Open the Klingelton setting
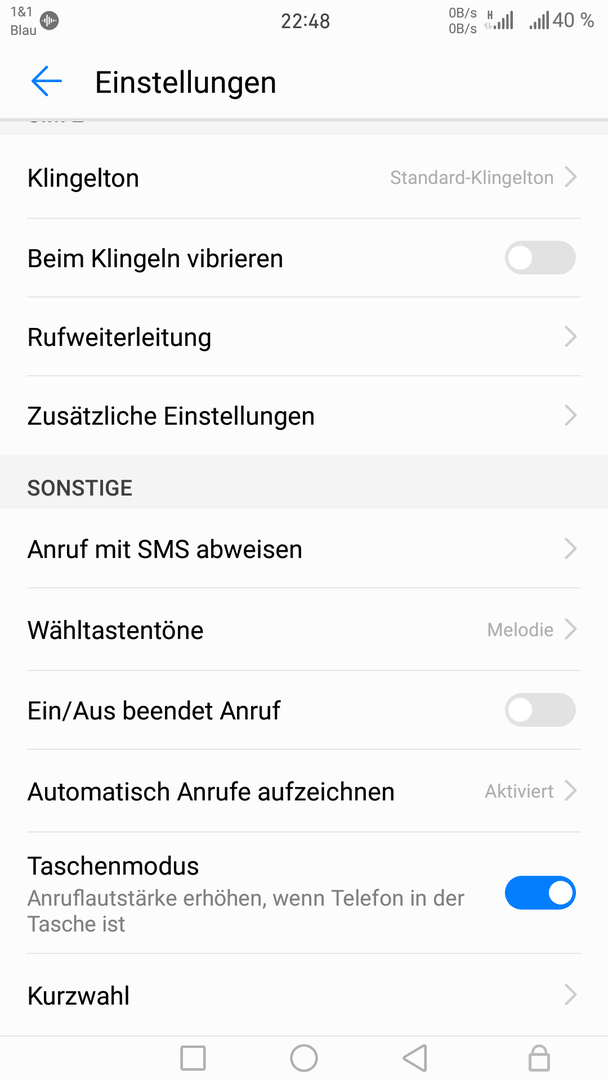608x1080 pixels. pyautogui.click(x=304, y=178)
